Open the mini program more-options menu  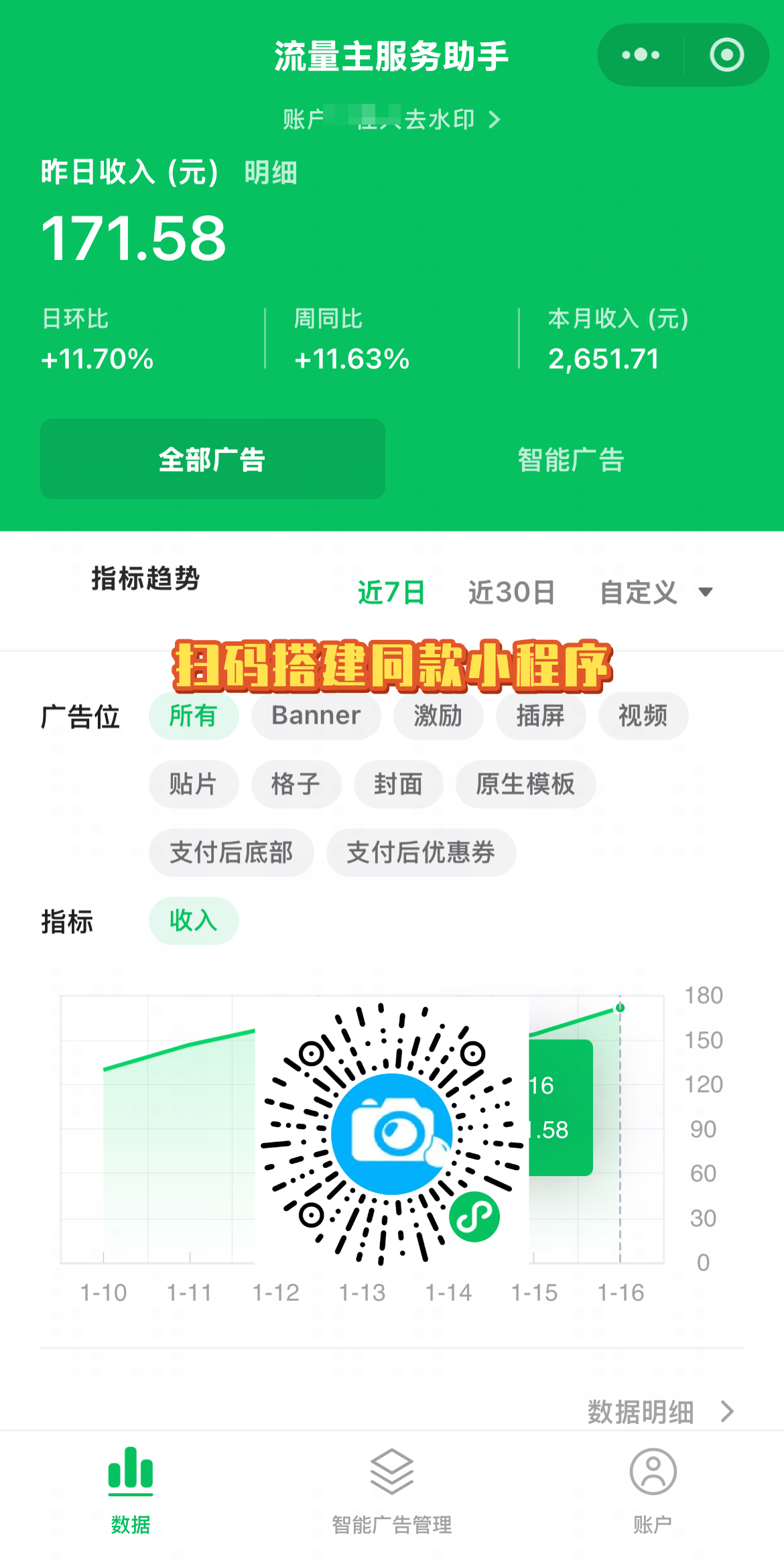coord(641,55)
